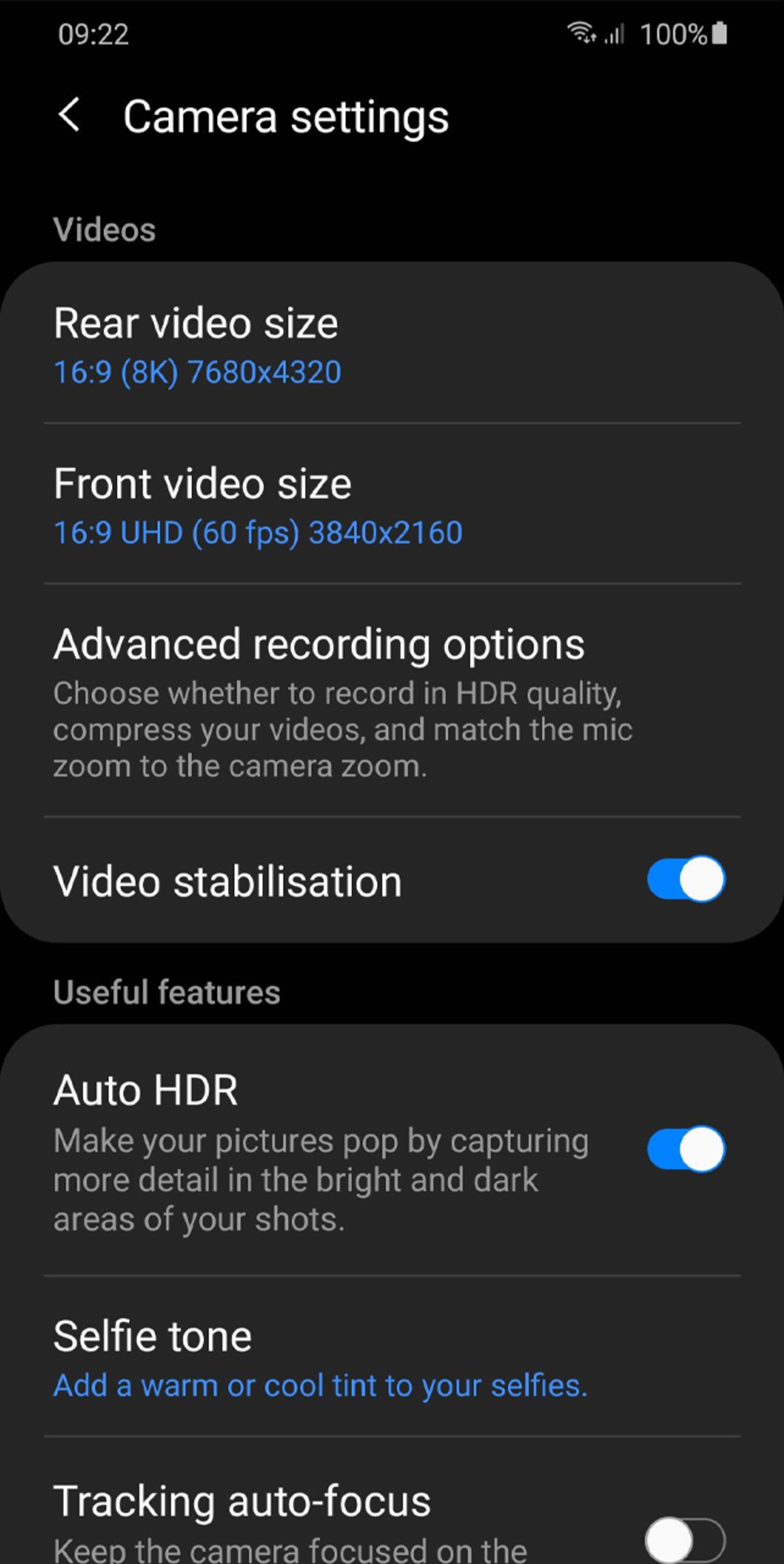Image resolution: width=784 pixels, height=1564 pixels.
Task: Open Selfie tone settings
Action: click(392, 1356)
